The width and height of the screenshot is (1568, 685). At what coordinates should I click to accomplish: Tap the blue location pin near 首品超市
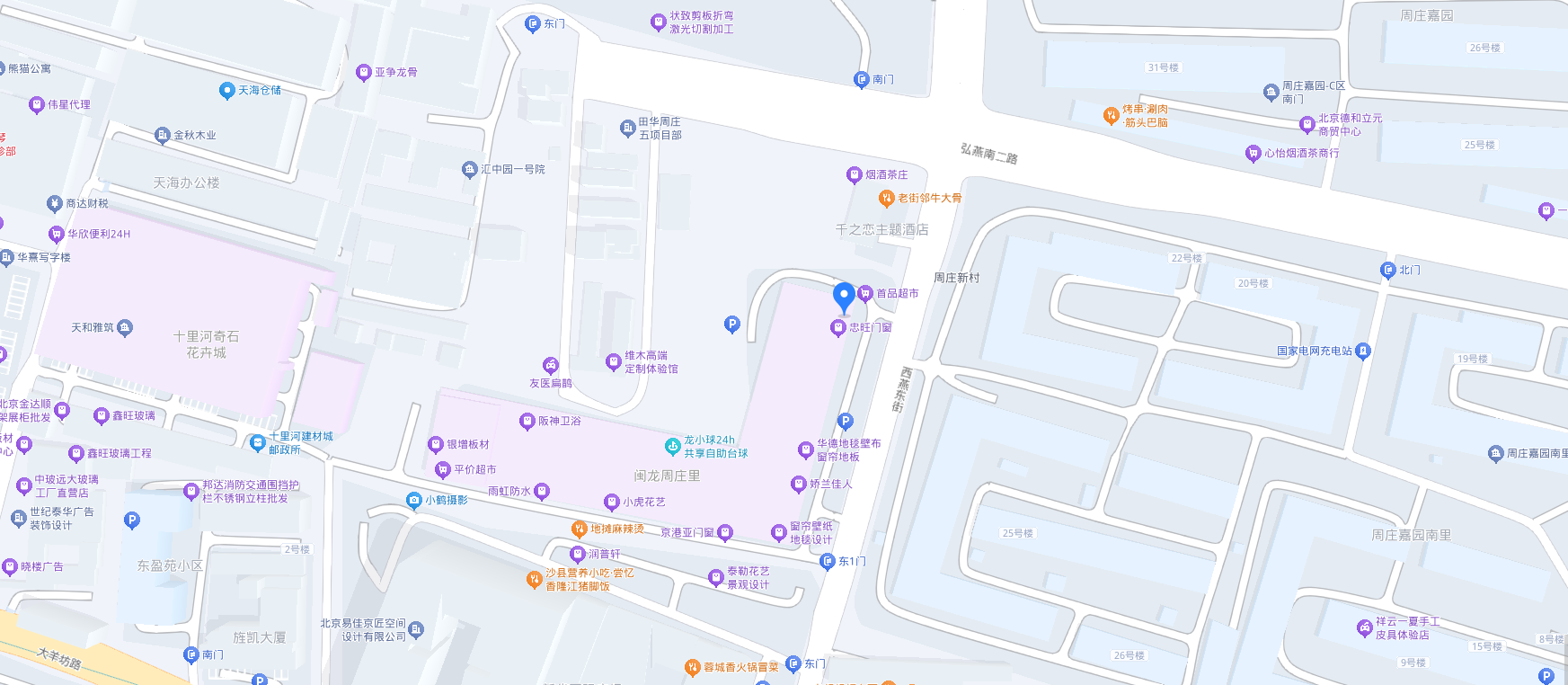click(x=844, y=297)
